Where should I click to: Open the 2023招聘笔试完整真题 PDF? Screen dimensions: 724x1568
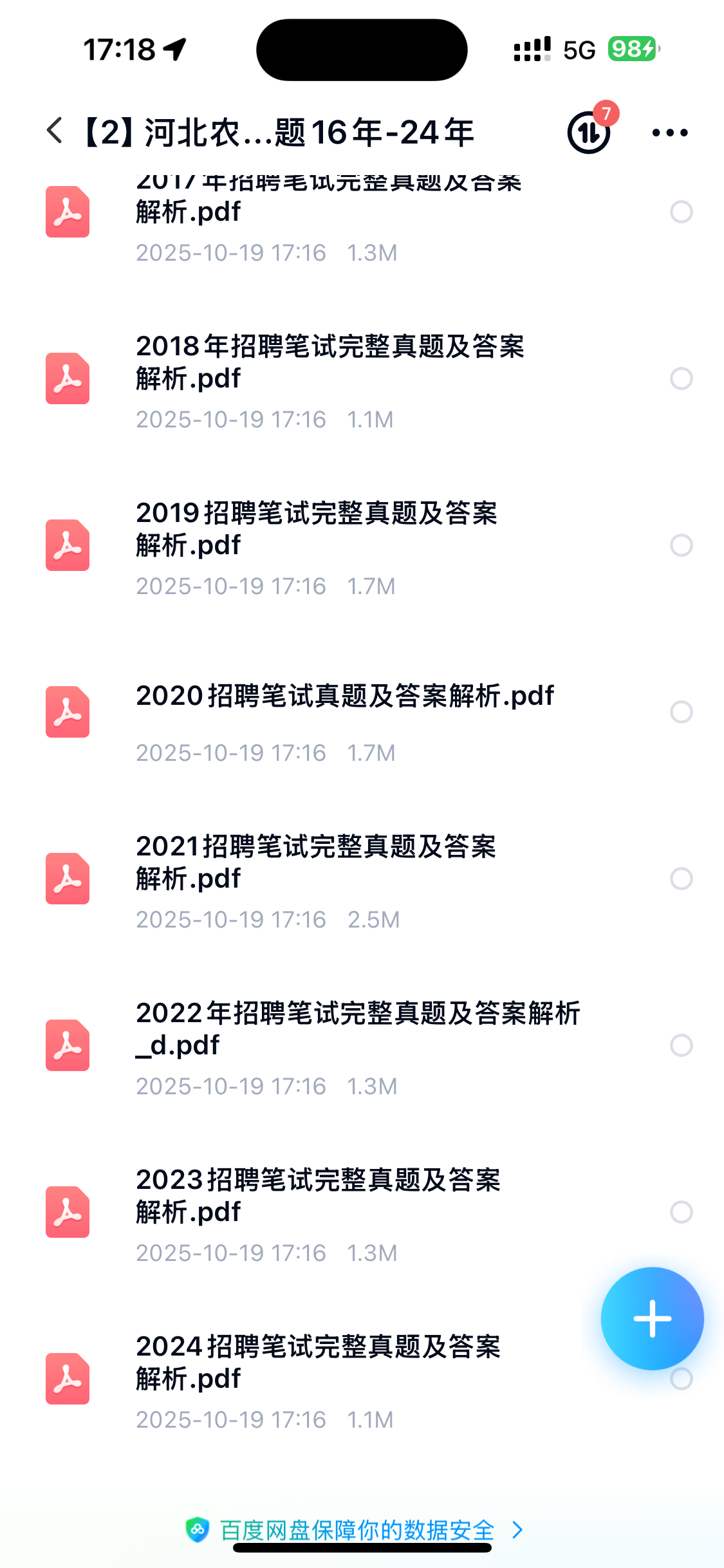[x=318, y=1196]
